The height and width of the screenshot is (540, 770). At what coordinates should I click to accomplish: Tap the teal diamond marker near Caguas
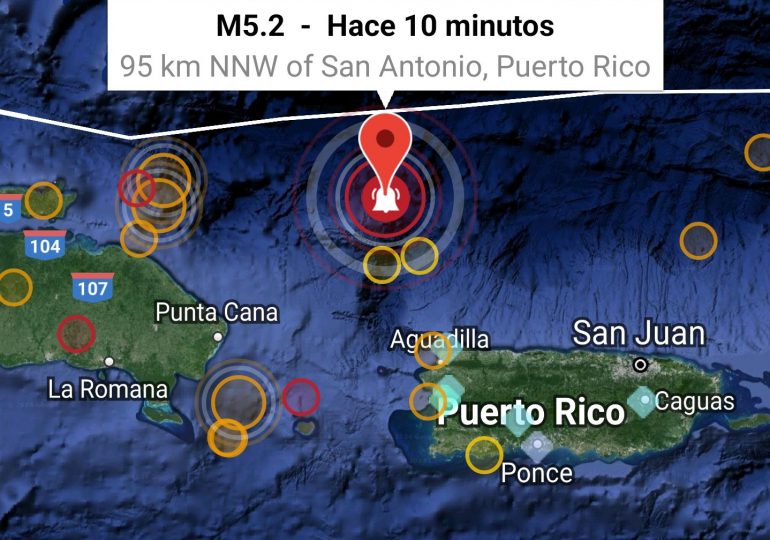pyautogui.click(x=642, y=402)
